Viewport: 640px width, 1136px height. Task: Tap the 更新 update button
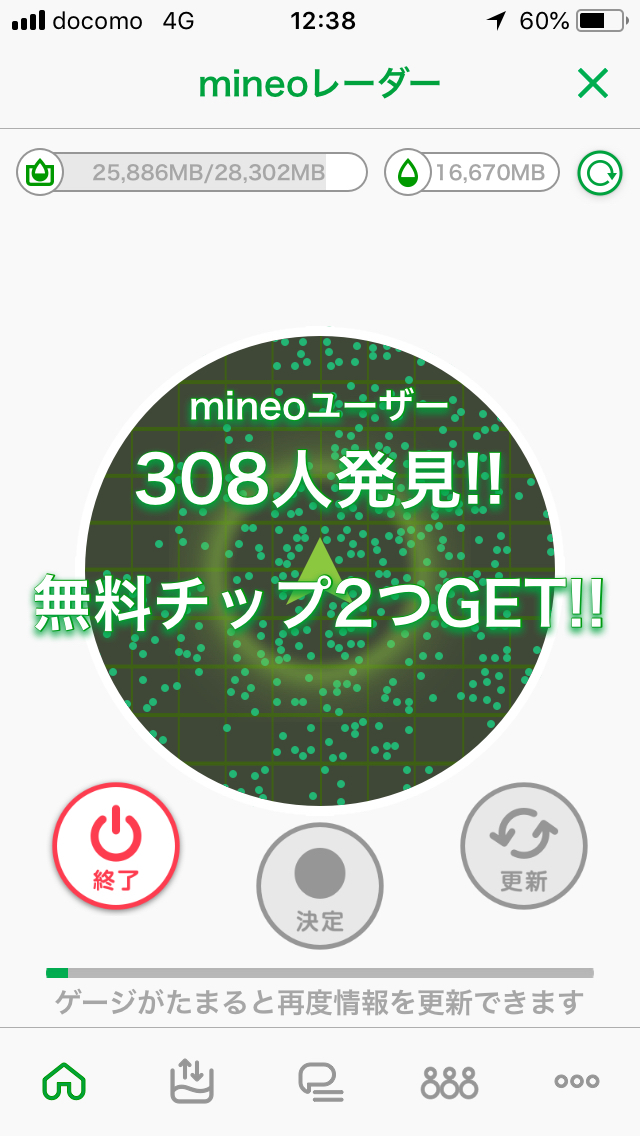[523, 845]
